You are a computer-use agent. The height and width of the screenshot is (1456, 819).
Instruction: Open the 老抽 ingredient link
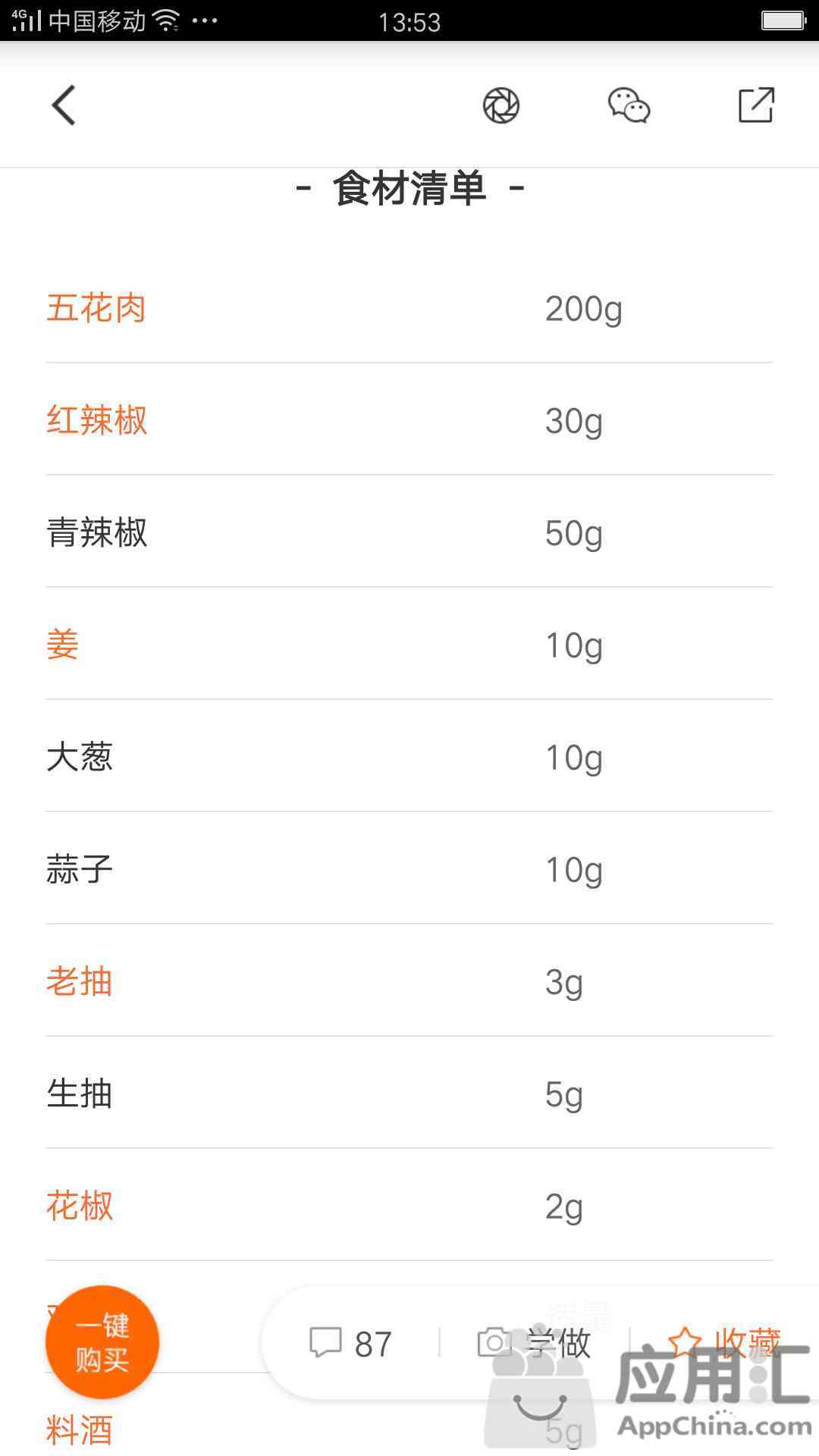80,982
